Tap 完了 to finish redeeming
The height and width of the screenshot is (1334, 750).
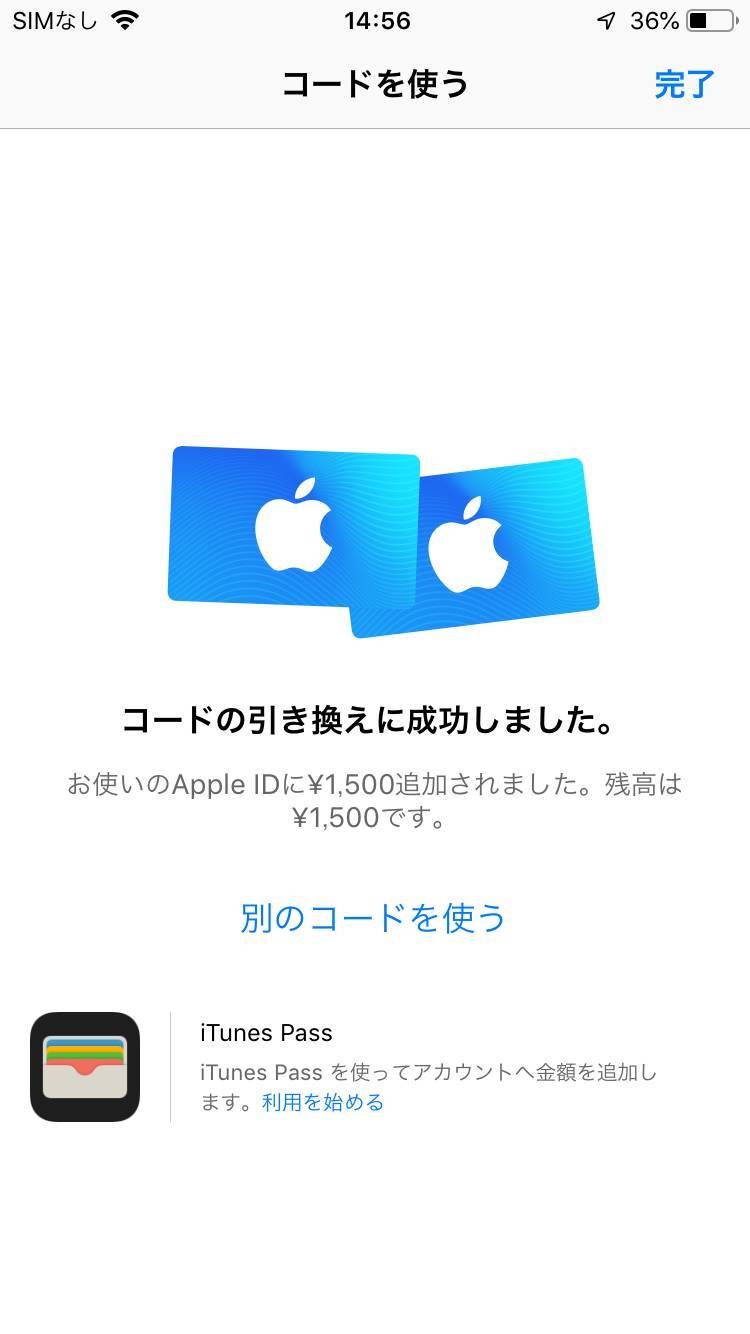[x=685, y=84]
